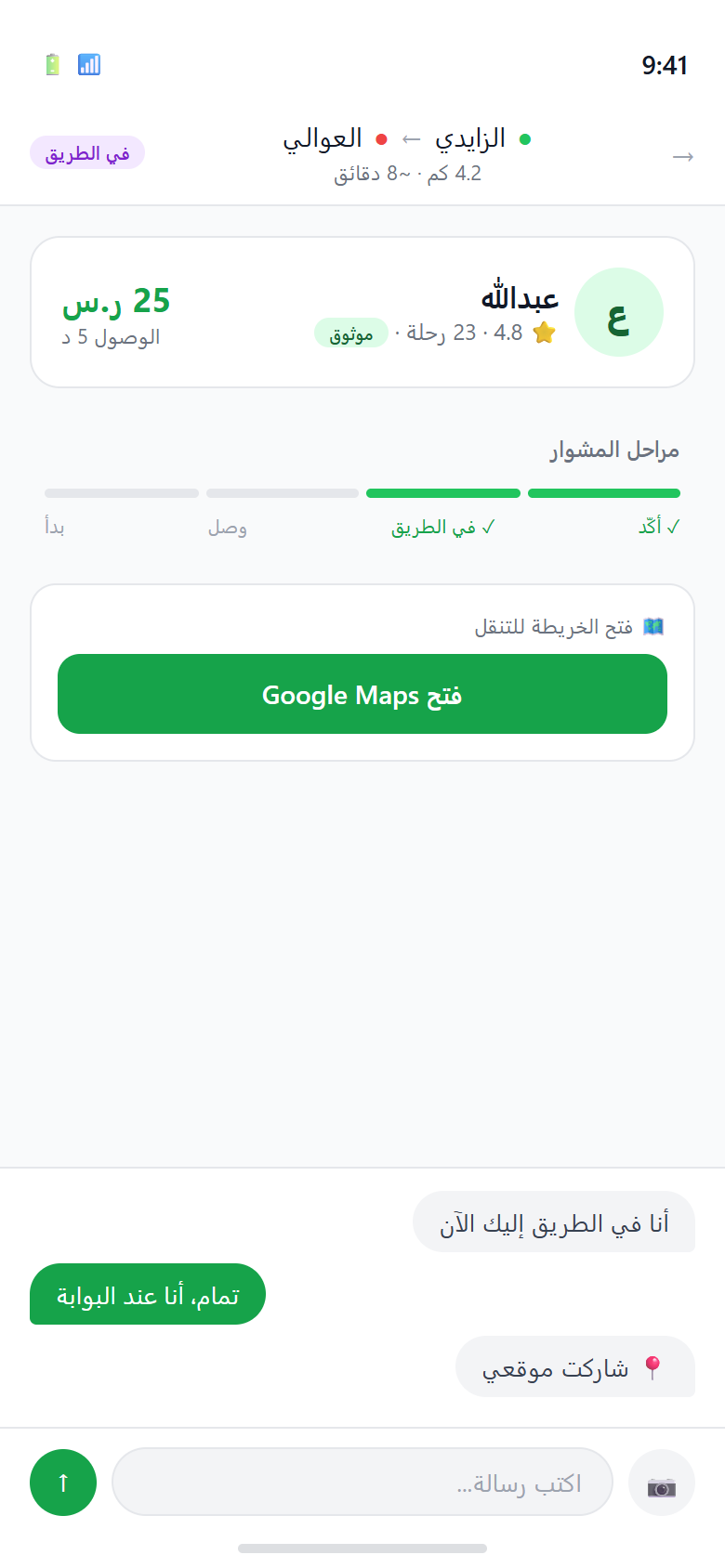The height and width of the screenshot is (1568, 725).
Task: Tap the red destination dot beside العوالي
Action: (380, 137)
